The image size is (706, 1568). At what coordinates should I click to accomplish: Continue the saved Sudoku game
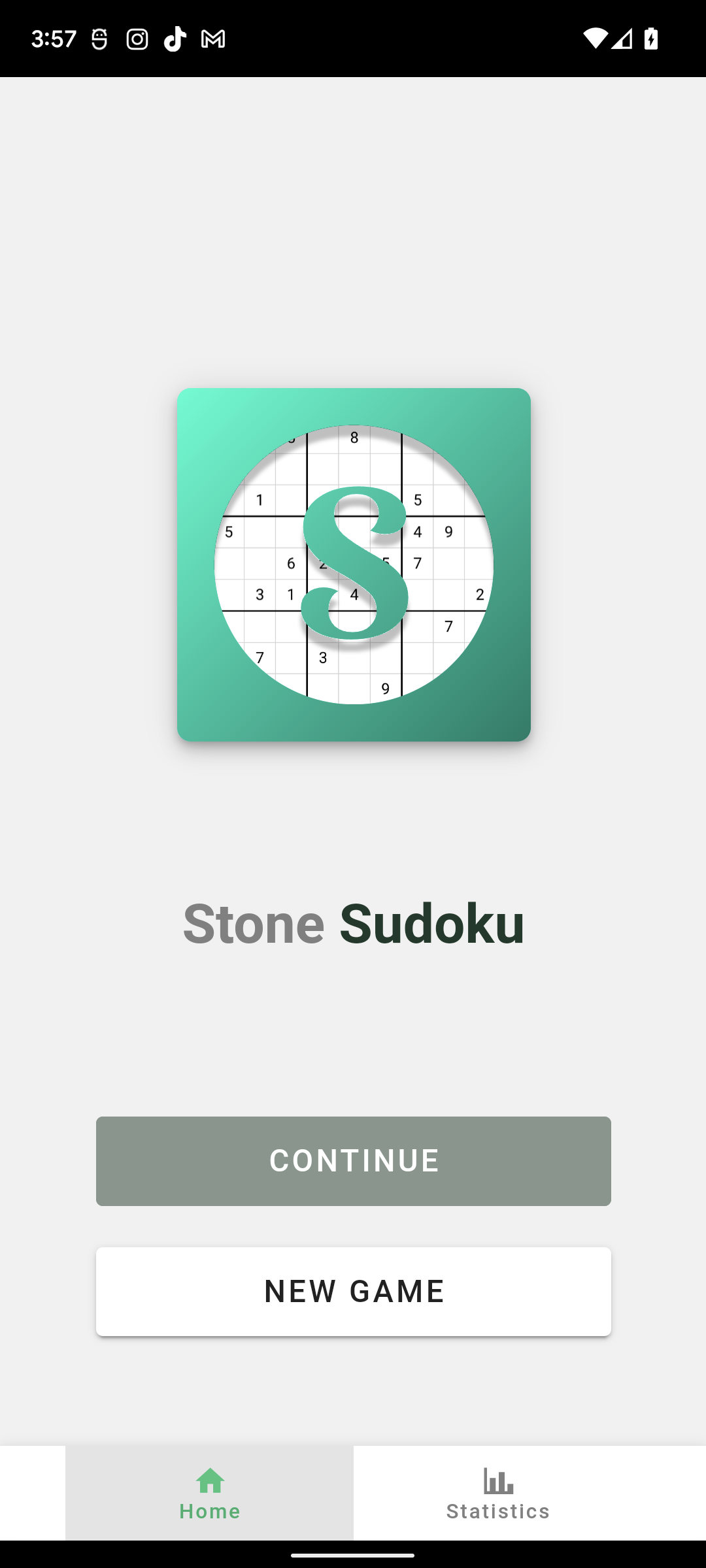(x=353, y=1161)
